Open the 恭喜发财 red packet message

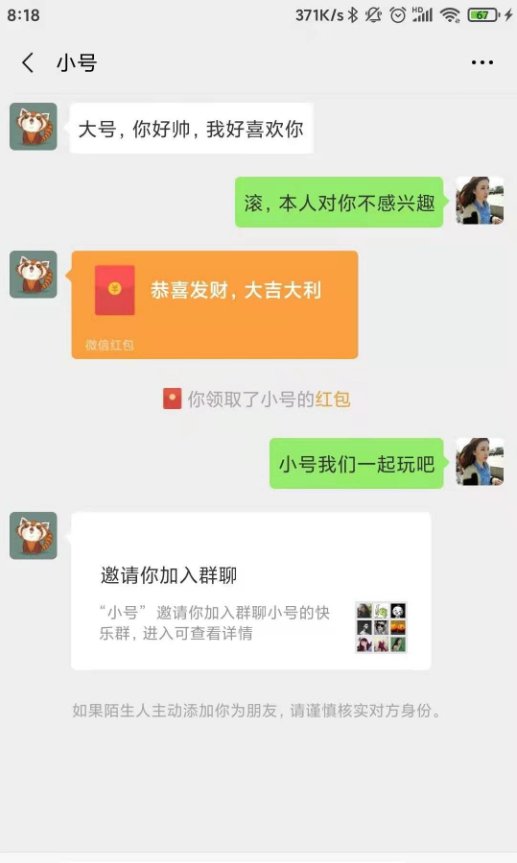[x=215, y=305]
